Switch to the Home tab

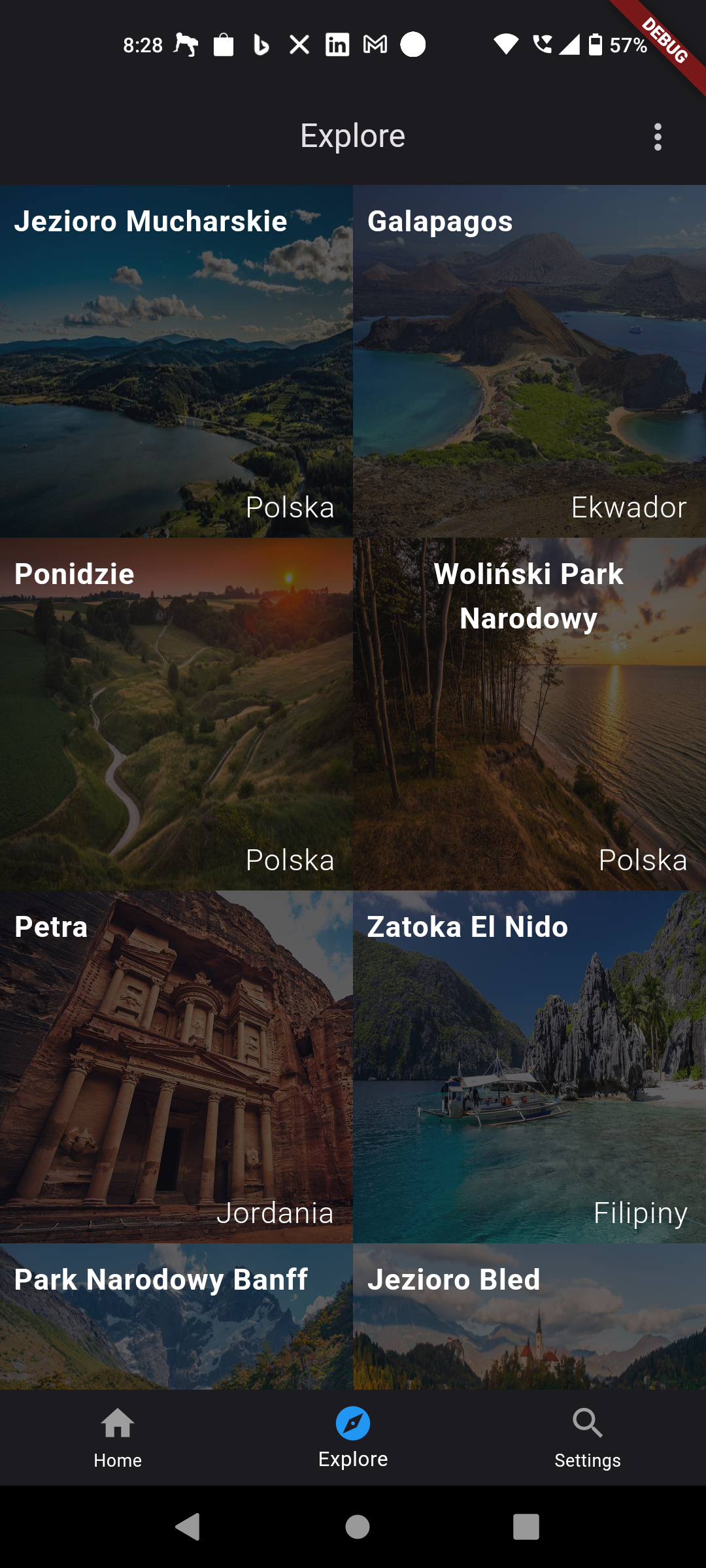pos(118,1437)
